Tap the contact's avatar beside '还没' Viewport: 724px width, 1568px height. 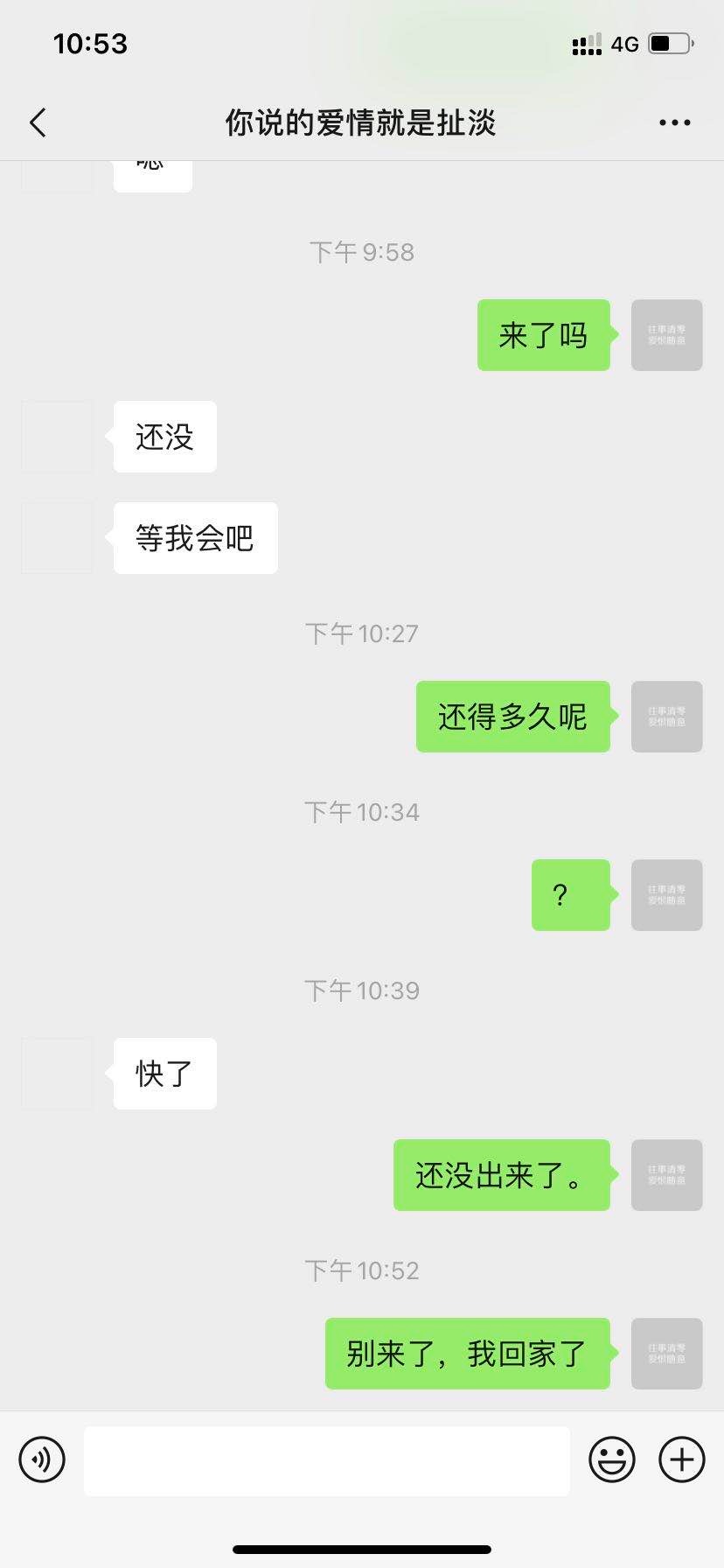pos(57,436)
